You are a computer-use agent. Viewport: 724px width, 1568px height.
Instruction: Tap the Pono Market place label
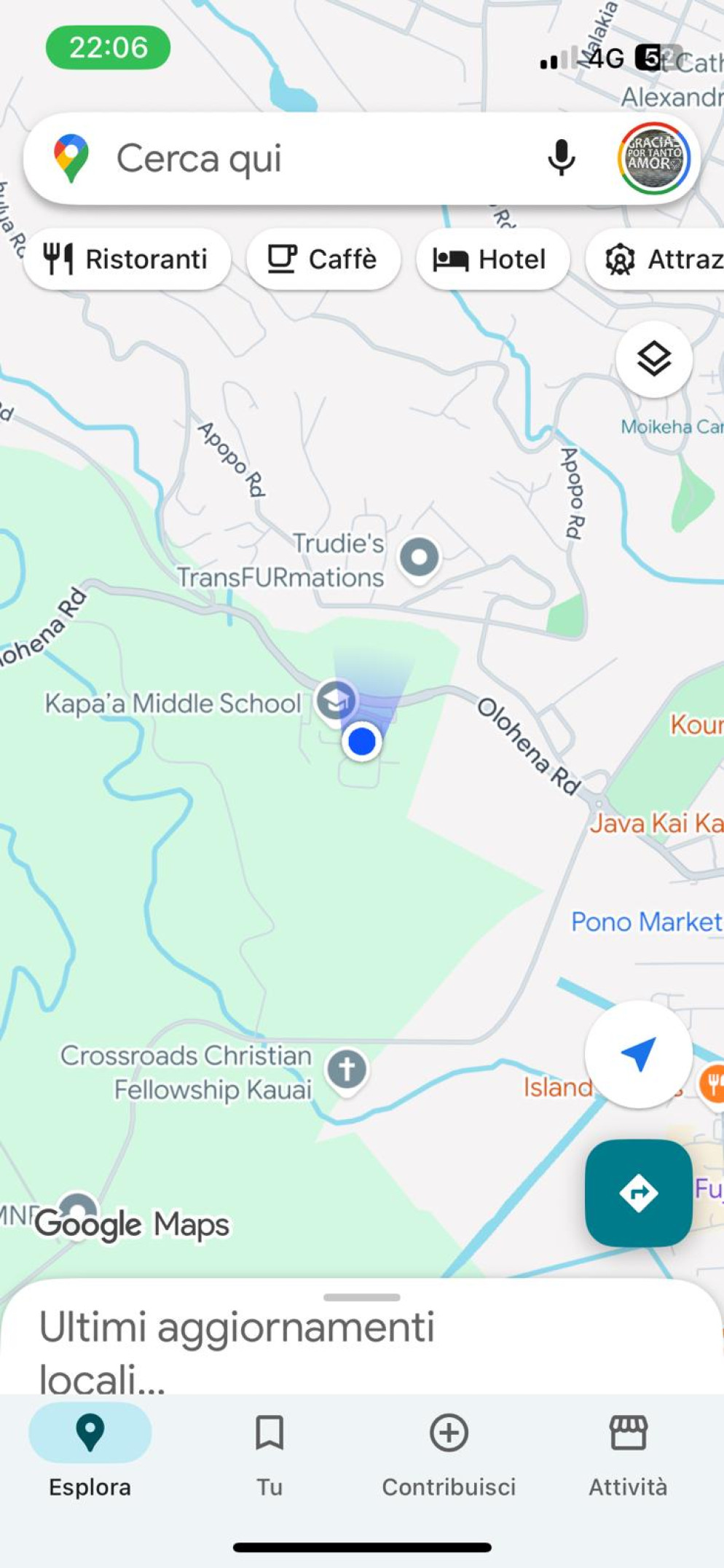(645, 922)
